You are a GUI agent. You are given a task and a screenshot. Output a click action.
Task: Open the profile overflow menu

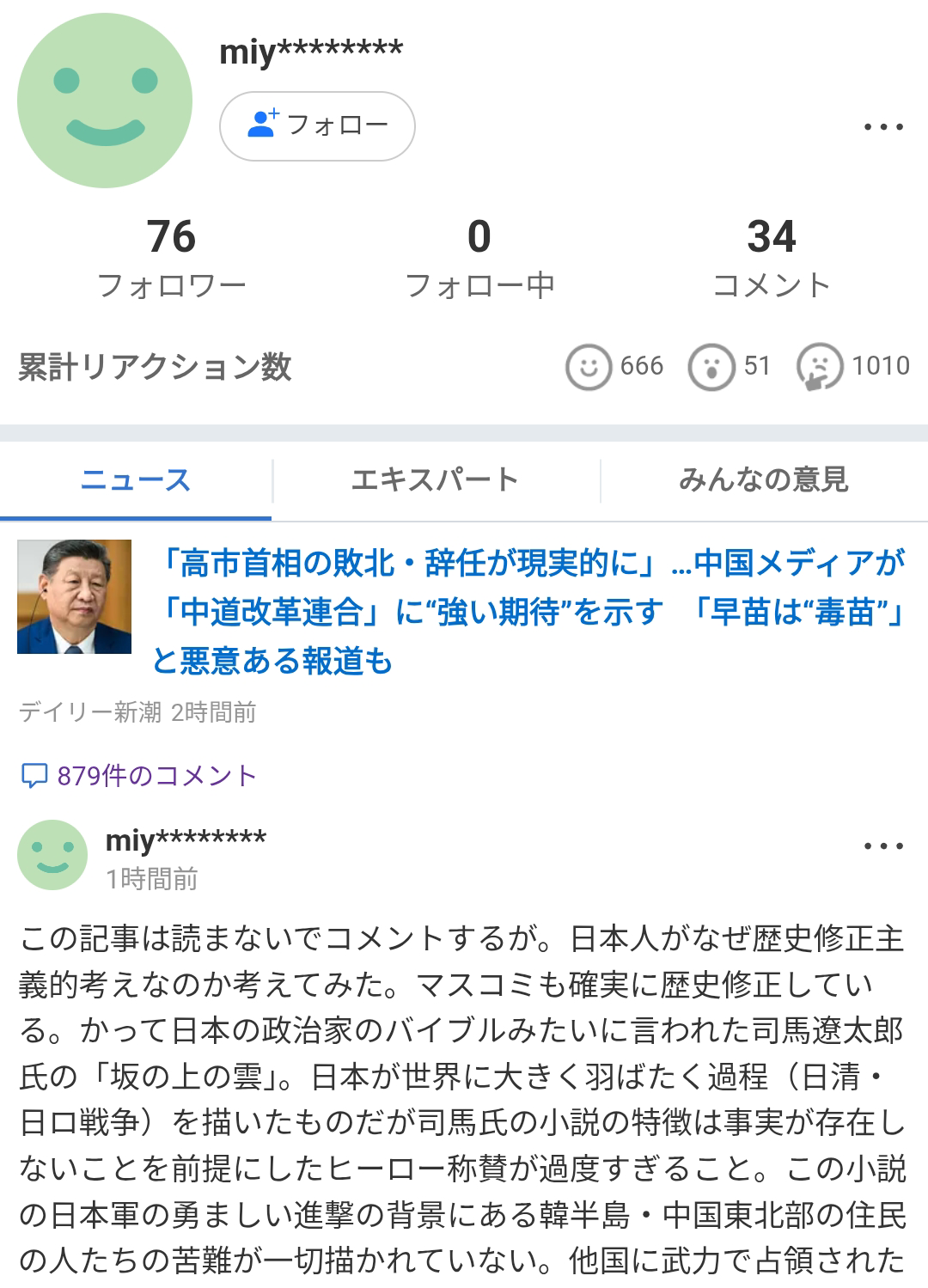pyautogui.click(x=882, y=127)
